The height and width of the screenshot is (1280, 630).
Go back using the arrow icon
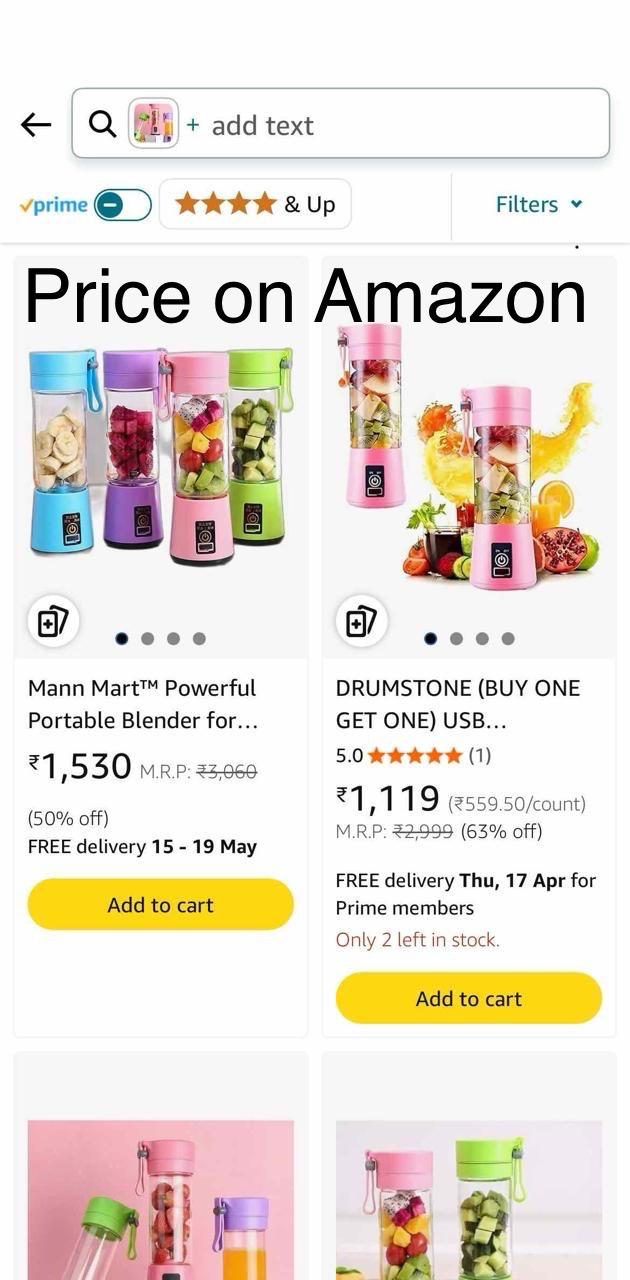pos(36,125)
